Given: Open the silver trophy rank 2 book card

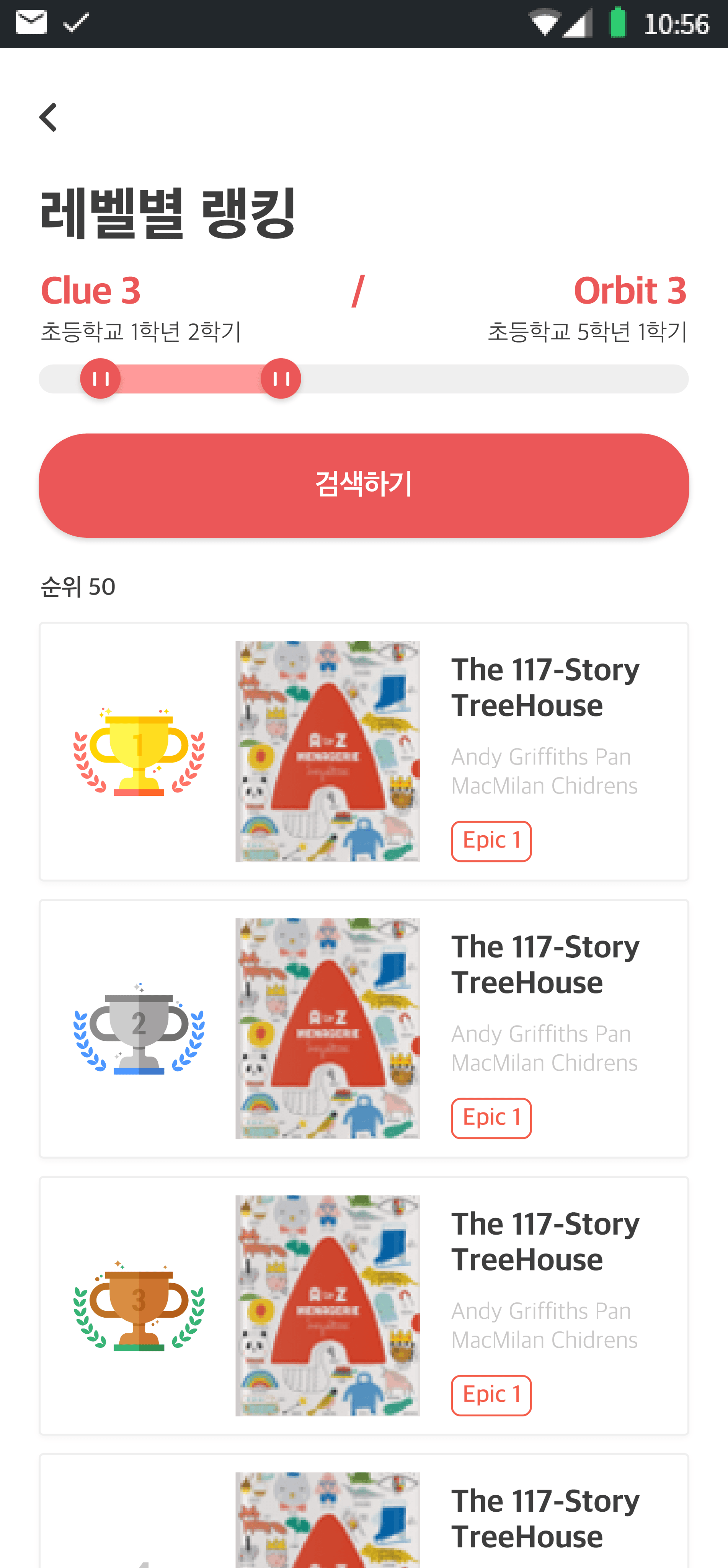Looking at the screenshot, I should click(364, 1028).
